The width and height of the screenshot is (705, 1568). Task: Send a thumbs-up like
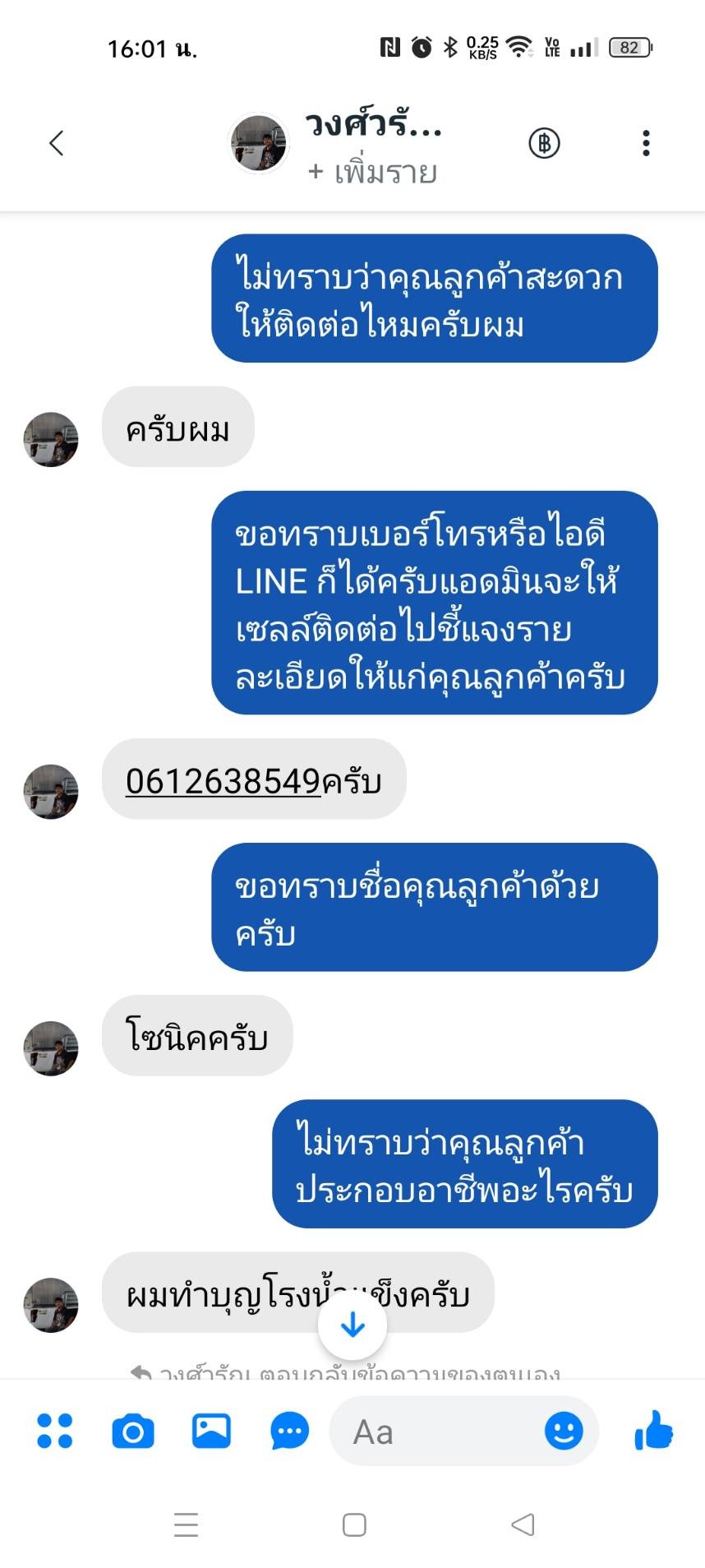click(x=654, y=1430)
